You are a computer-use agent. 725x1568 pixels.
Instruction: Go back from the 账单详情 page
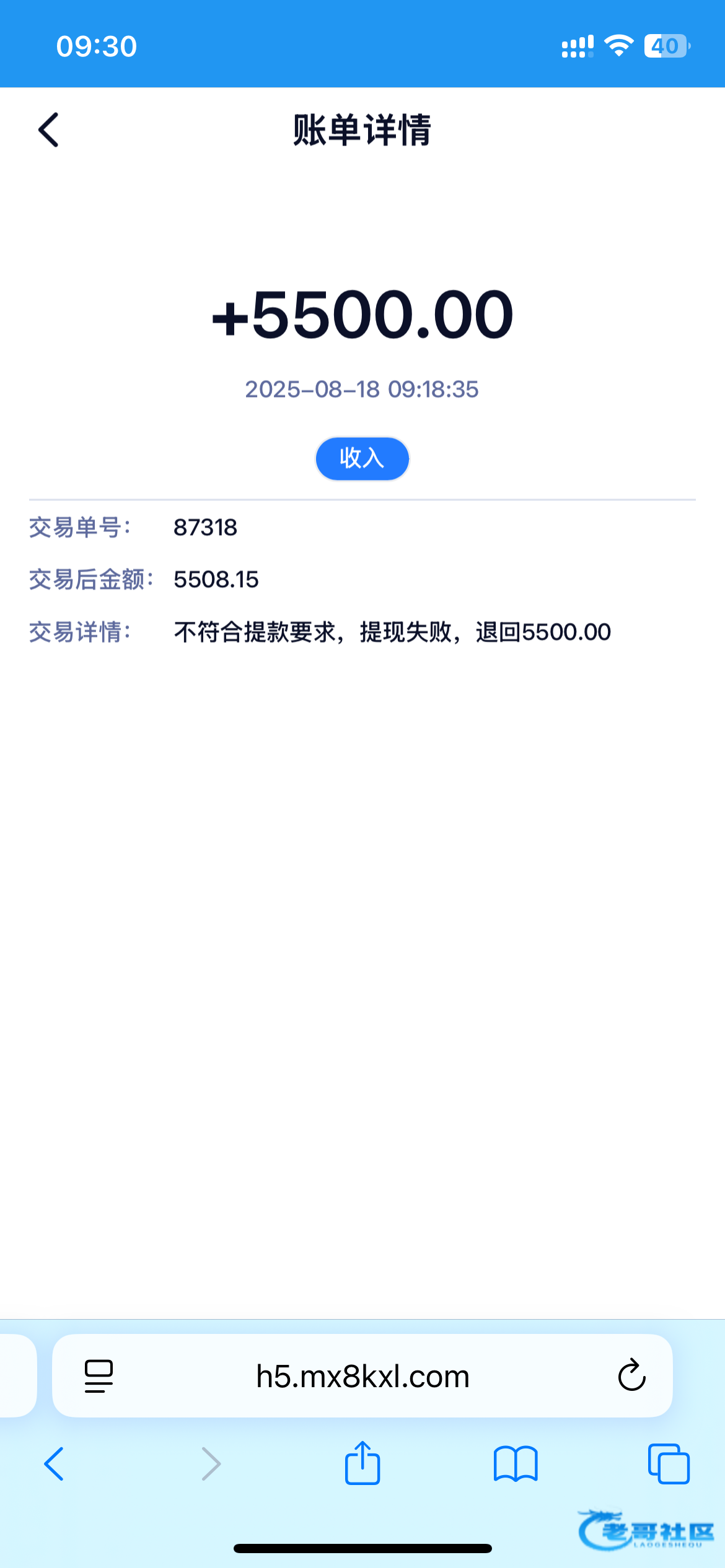click(x=49, y=130)
